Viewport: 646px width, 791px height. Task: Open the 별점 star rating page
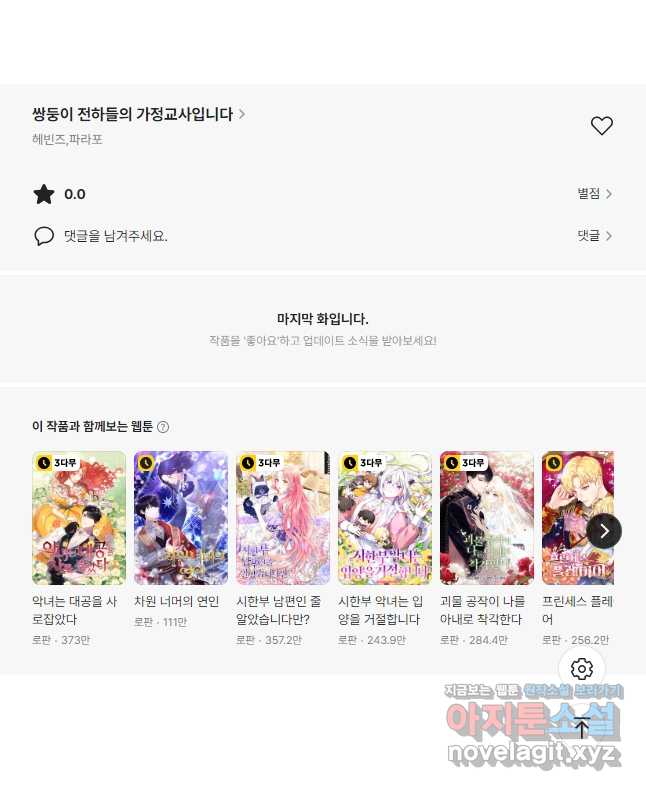pos(594,194)
